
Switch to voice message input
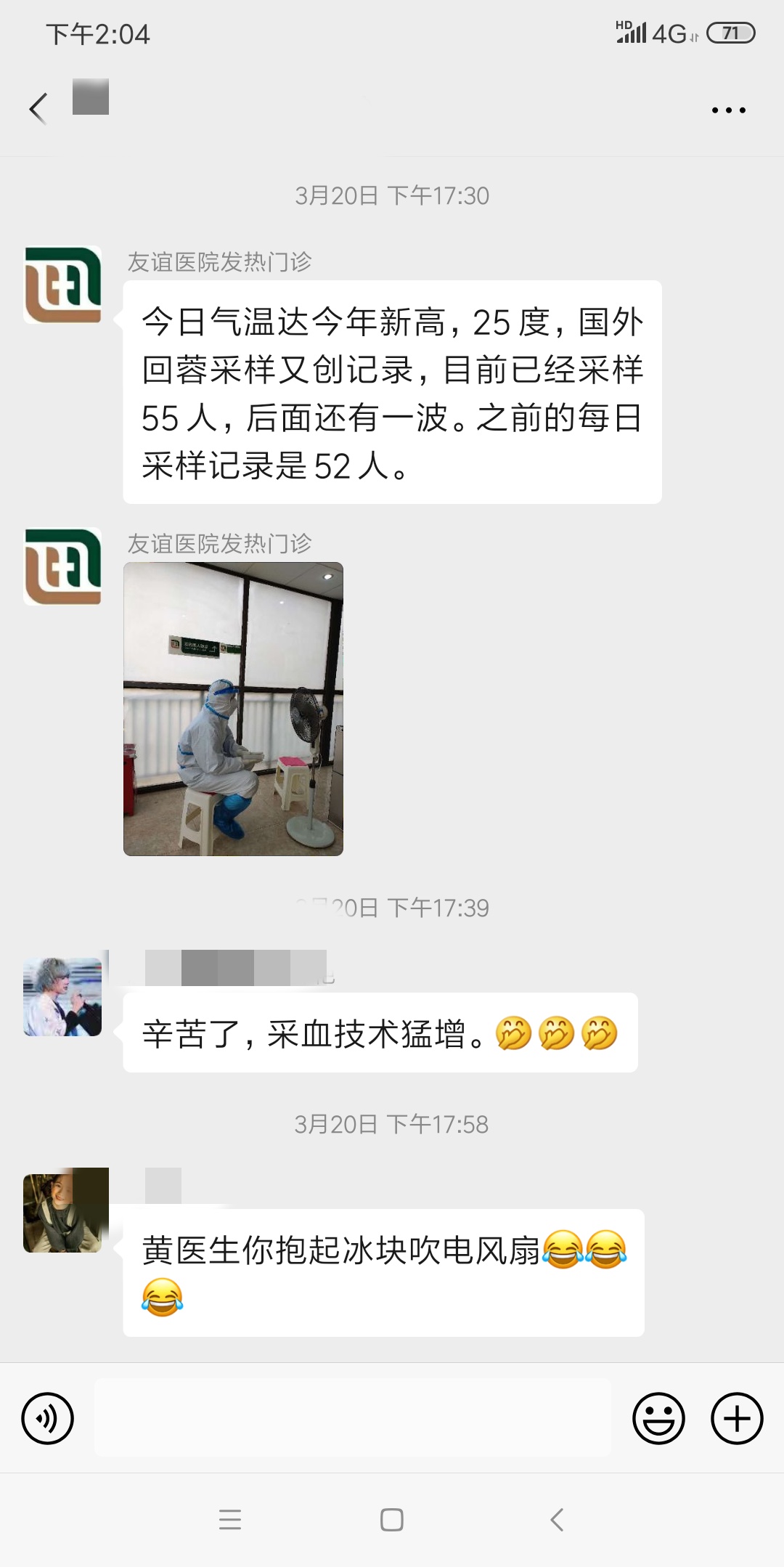click(48, 1418)
